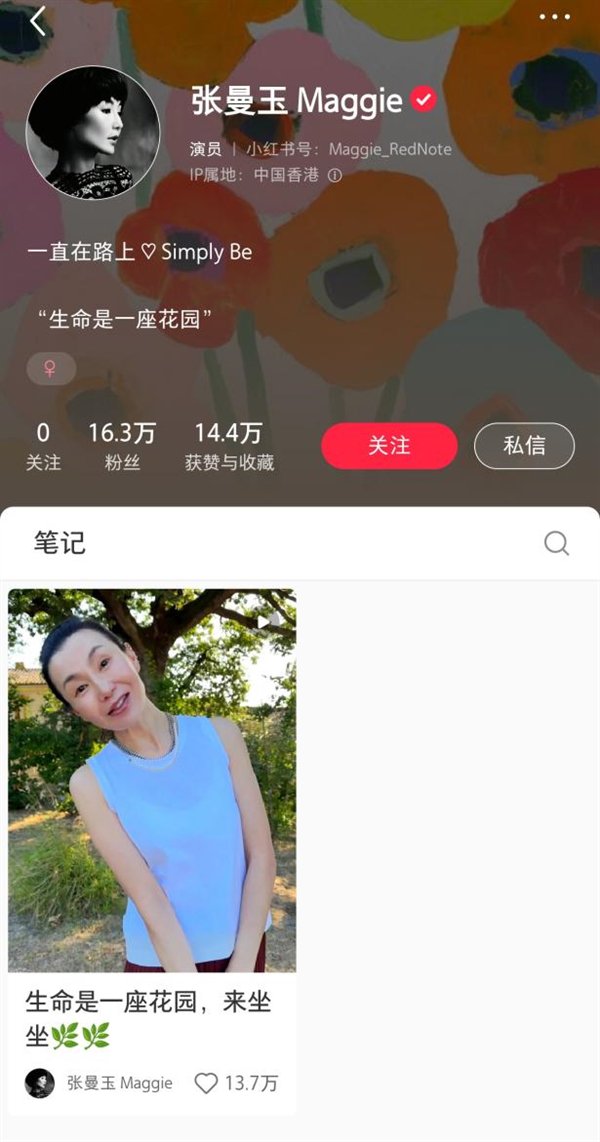Like the note with 13.7万 hearts
The height and width of the screenshot is (1142, 600).
coord(206,1083)
